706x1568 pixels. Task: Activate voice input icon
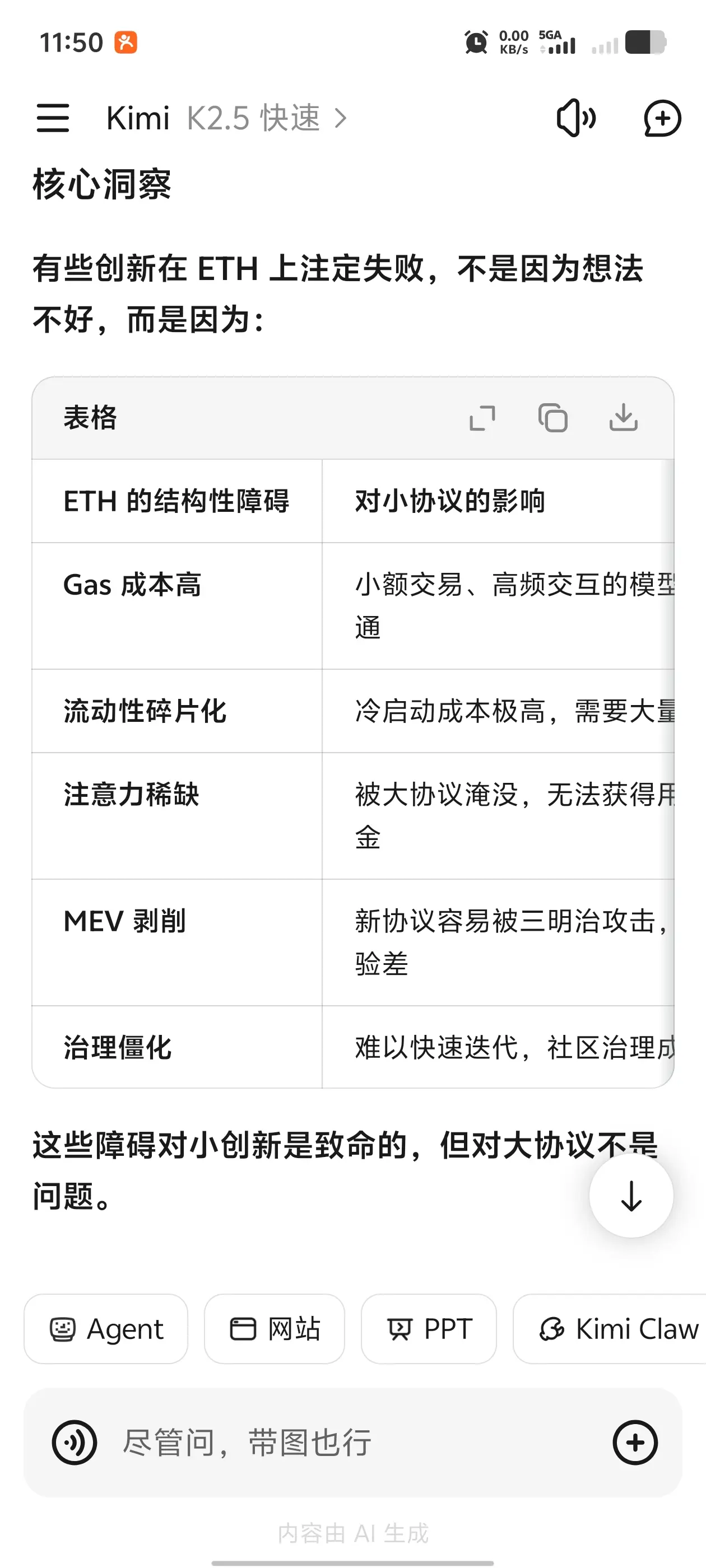tap(75, 1443)
